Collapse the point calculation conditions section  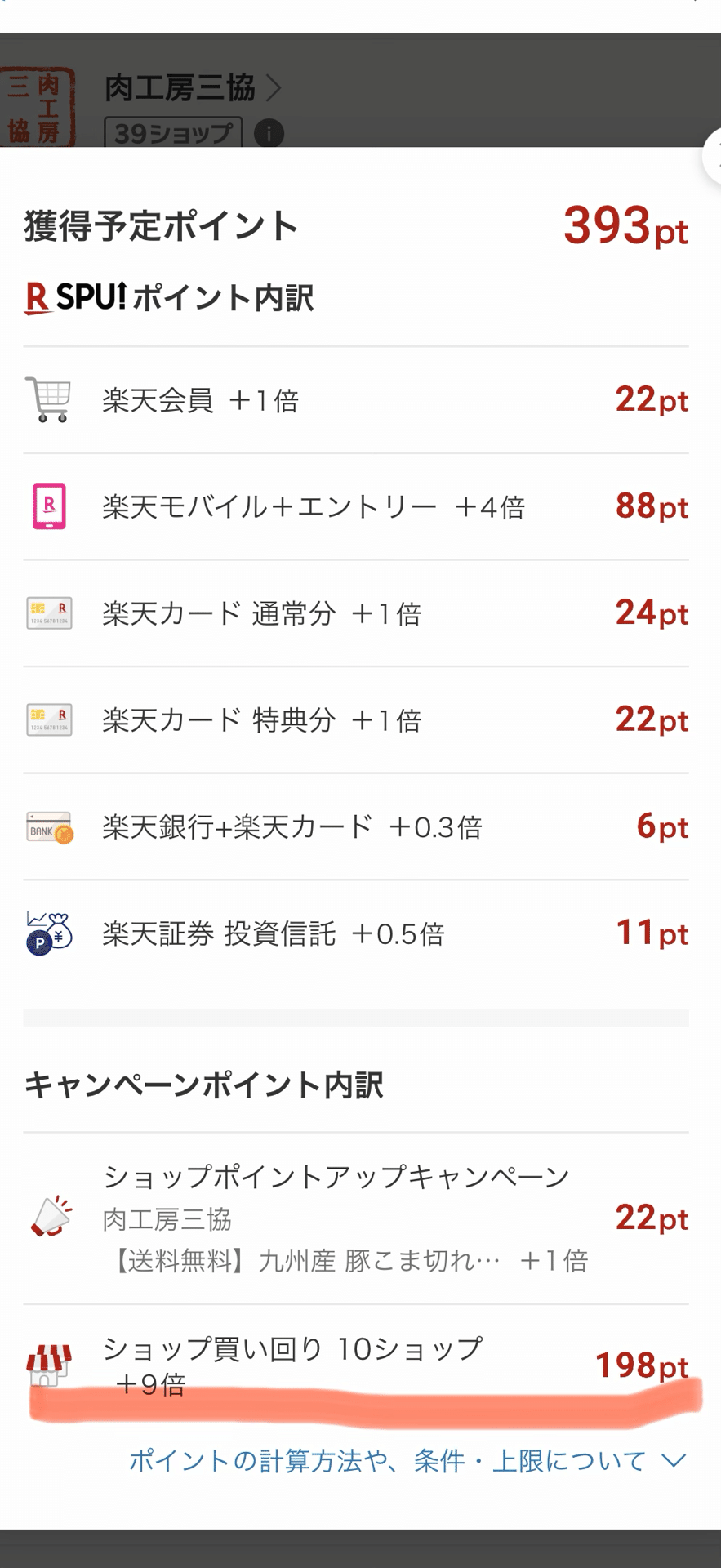(x=672, y=1460)
